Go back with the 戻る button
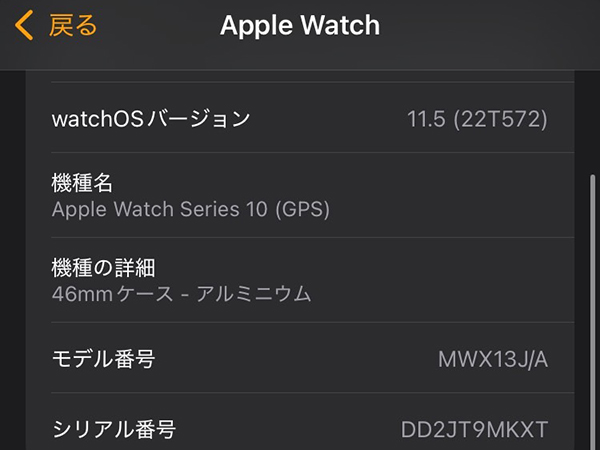 click(x=57, y=25)
